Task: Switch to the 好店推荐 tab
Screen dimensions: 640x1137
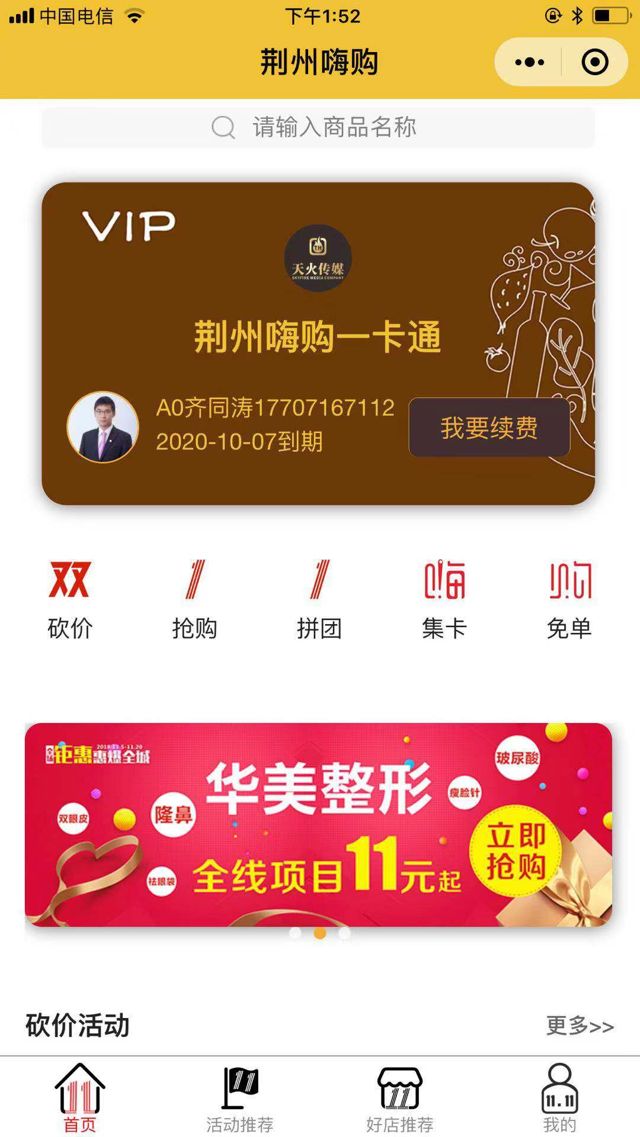Action: (x=399, y=1098)
